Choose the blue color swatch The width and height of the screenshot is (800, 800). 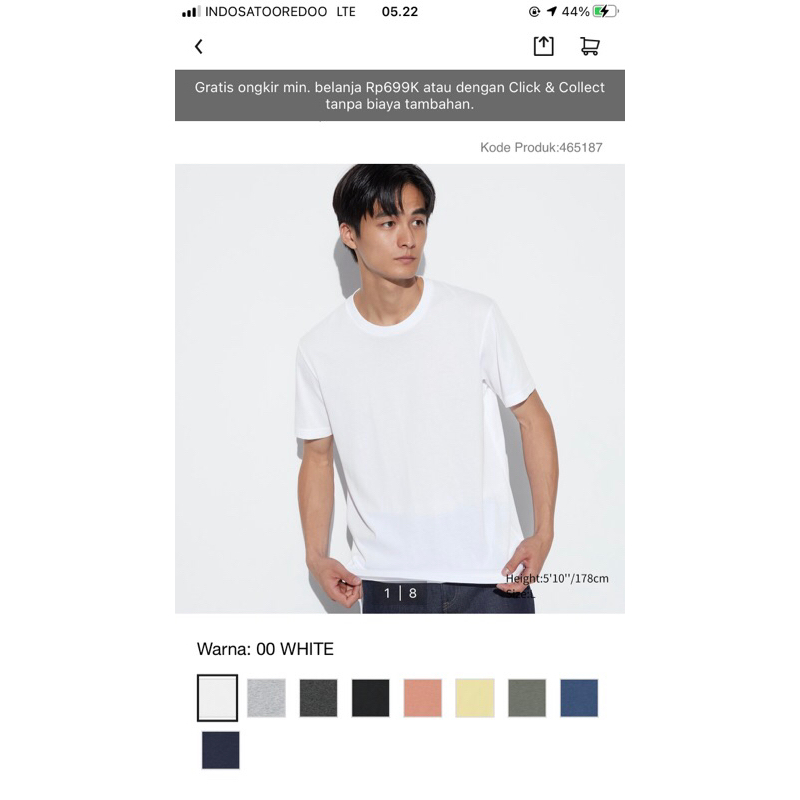(579, 698)
